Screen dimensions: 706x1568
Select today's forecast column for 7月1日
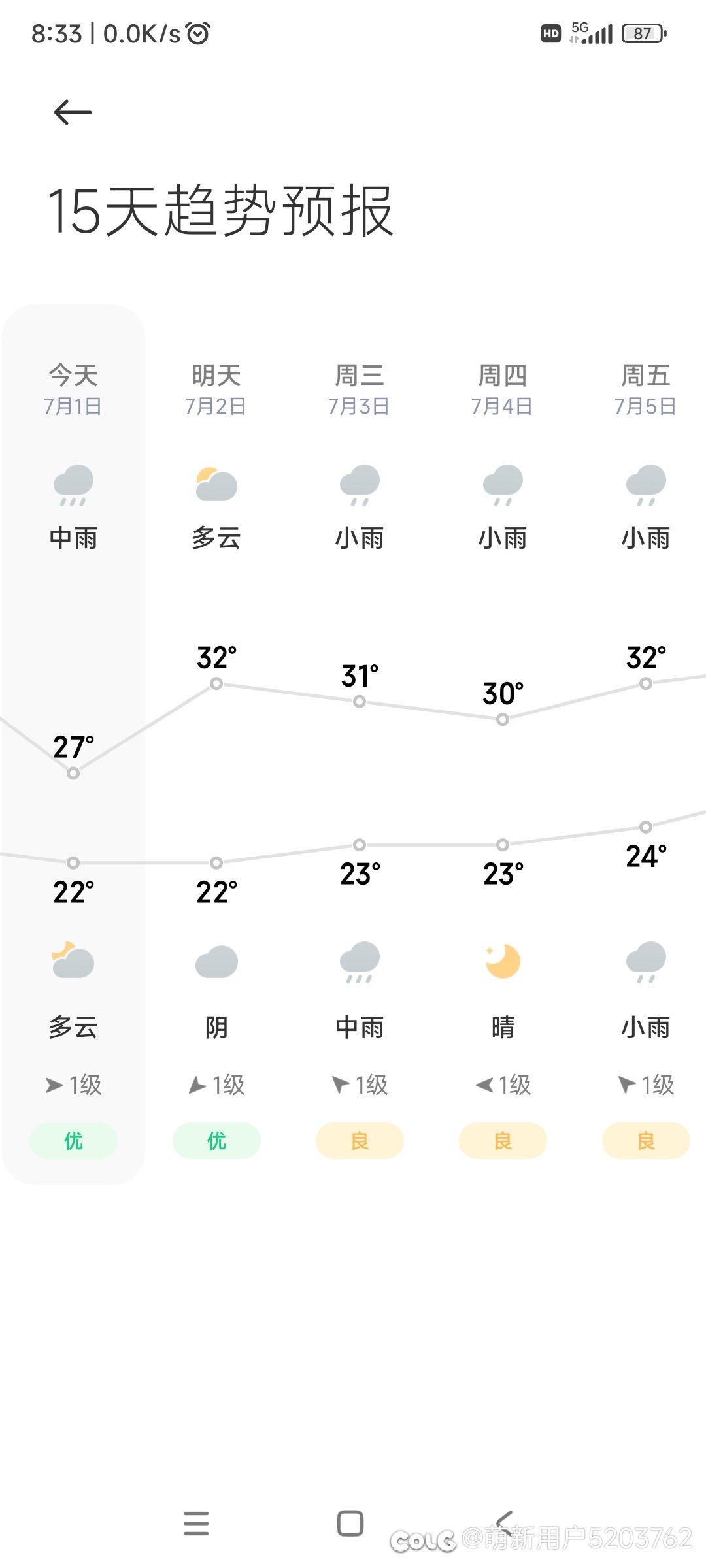[x=73, y=745]
